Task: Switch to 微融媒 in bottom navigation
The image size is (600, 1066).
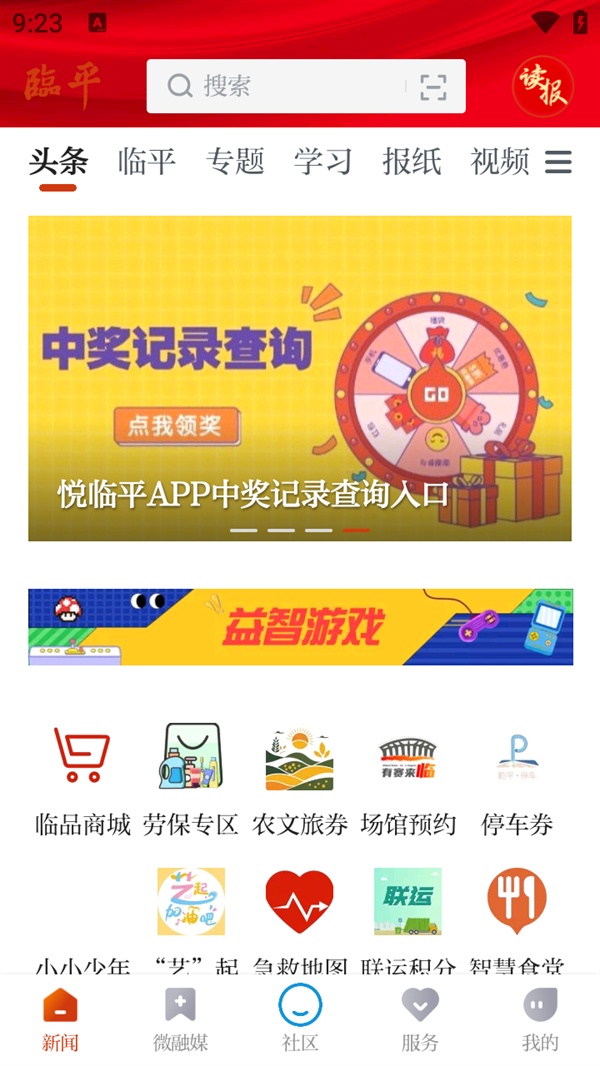Action: (x=180, y=1019)
